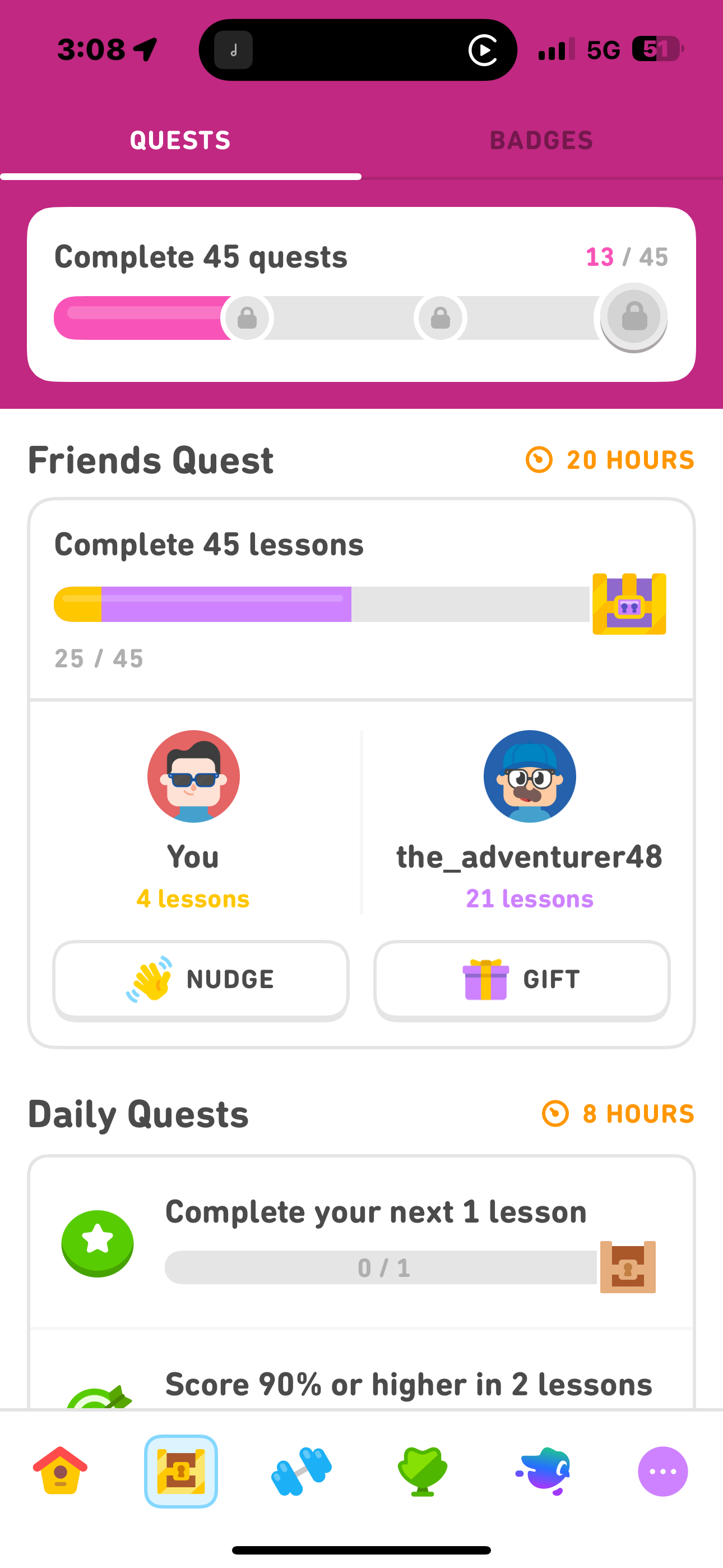Open the Complete your next 1 lesson quest

click(361, 1242)
